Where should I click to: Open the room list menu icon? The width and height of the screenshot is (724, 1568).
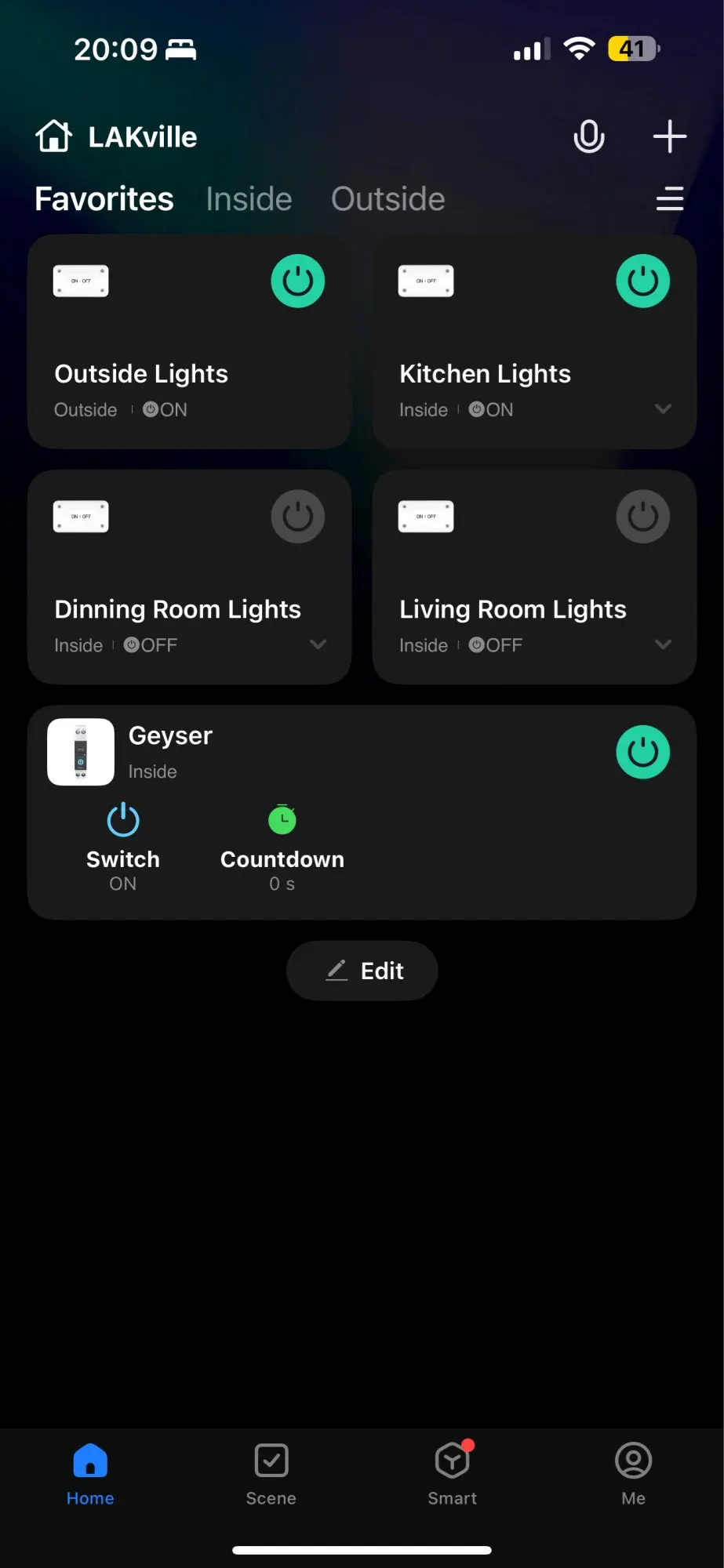tap(670, 198)
